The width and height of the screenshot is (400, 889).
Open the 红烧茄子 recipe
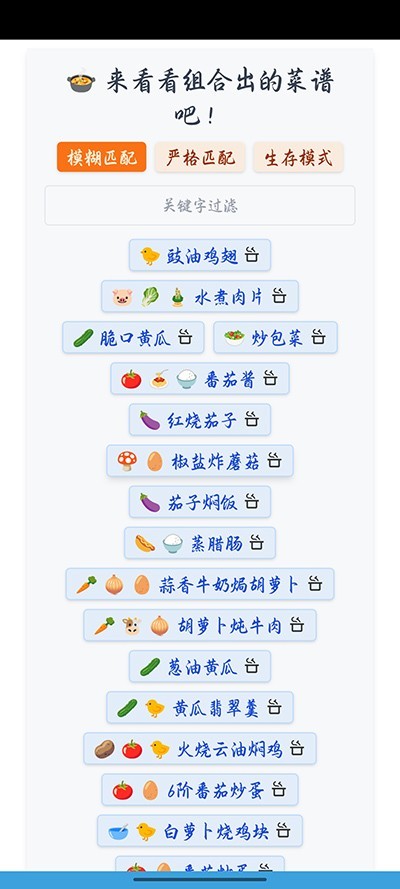point(200,420)
